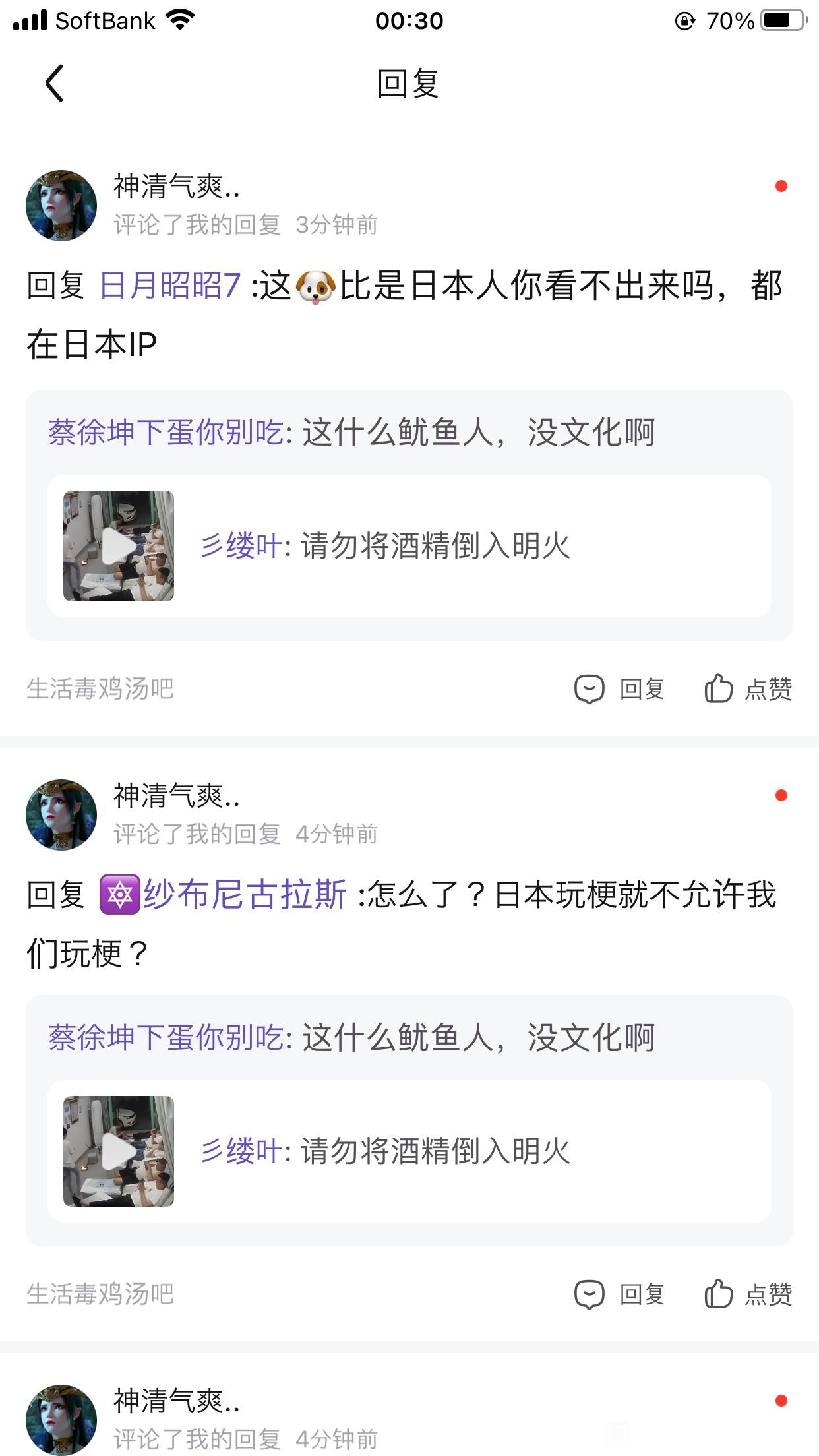Play the video thumbnail in the 日本玩梗 reply
Screen dimensions: 819x1456
click(x=119, y=1151)
